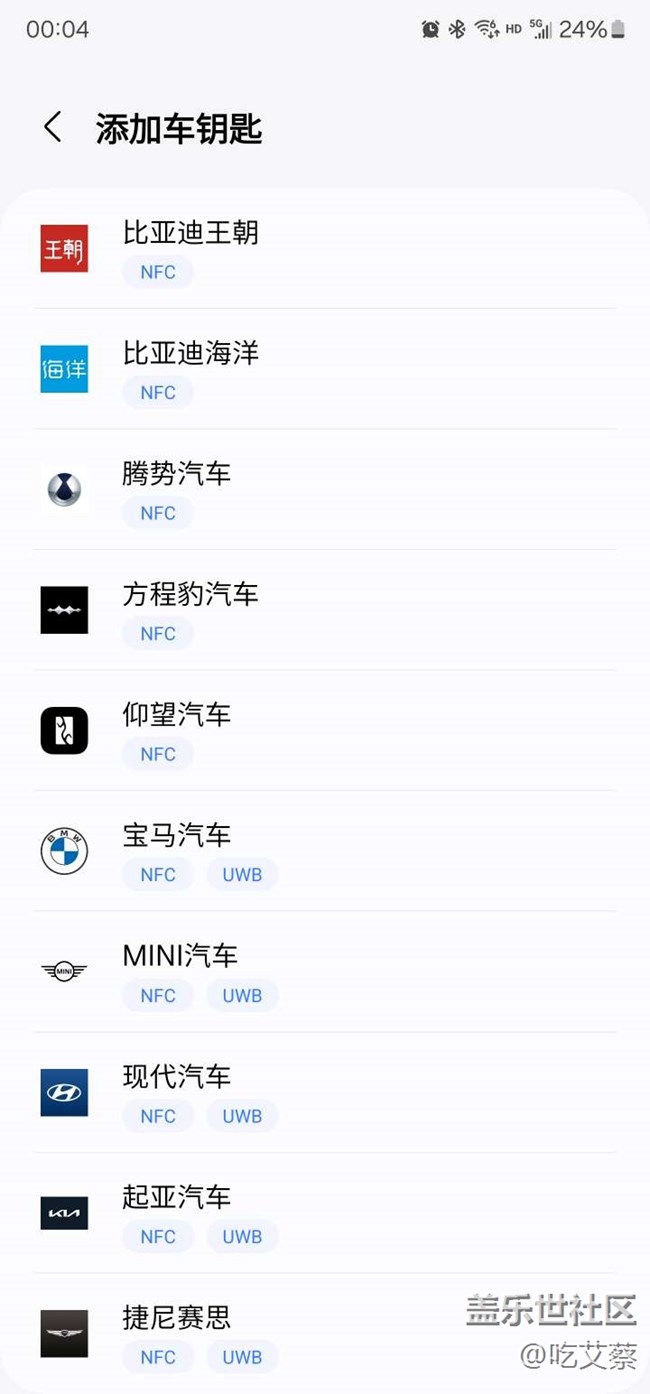
Task: Select 捷尼赛思 car key option
Action: [x=325, y=1333]
